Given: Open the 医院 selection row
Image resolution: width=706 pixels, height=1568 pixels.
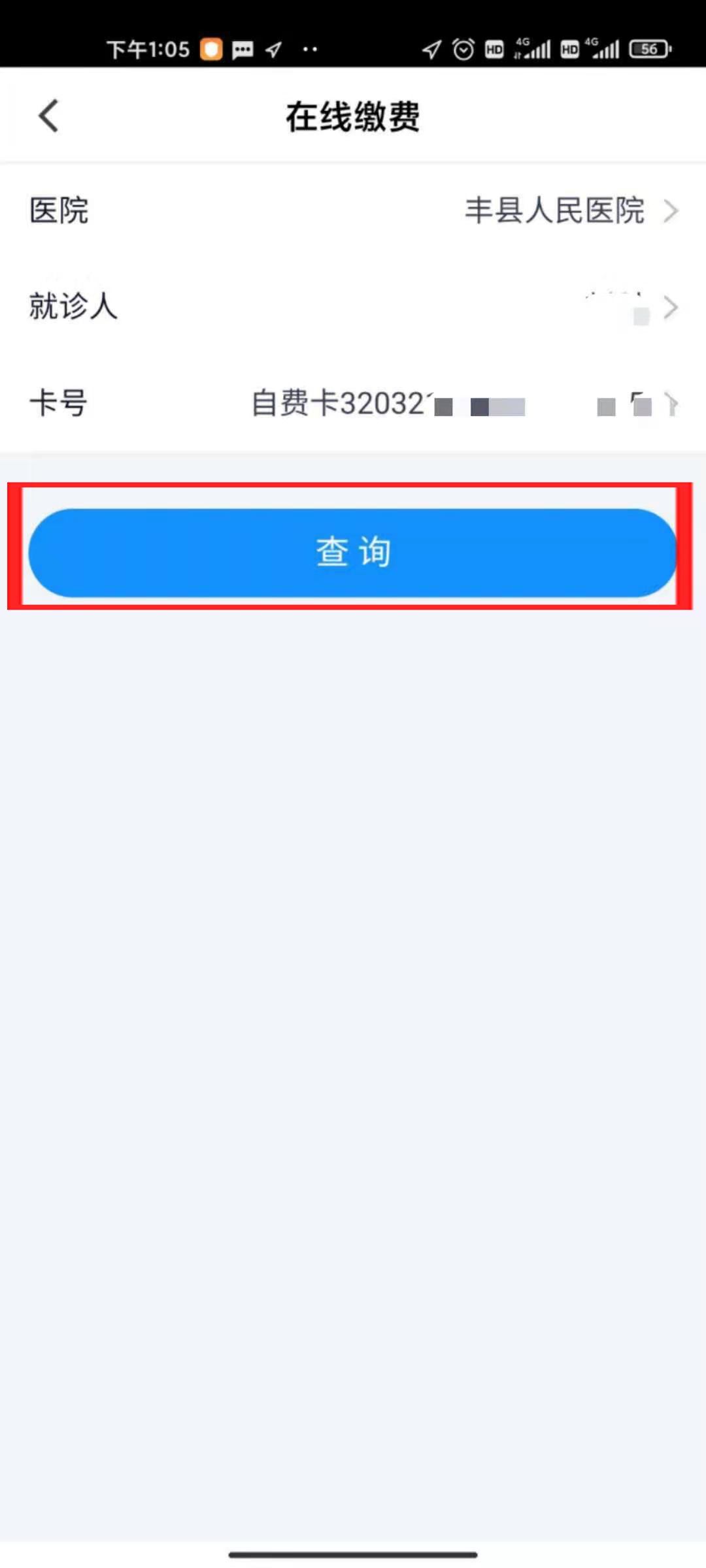Looking at the screenshot, I should (353, 210).
